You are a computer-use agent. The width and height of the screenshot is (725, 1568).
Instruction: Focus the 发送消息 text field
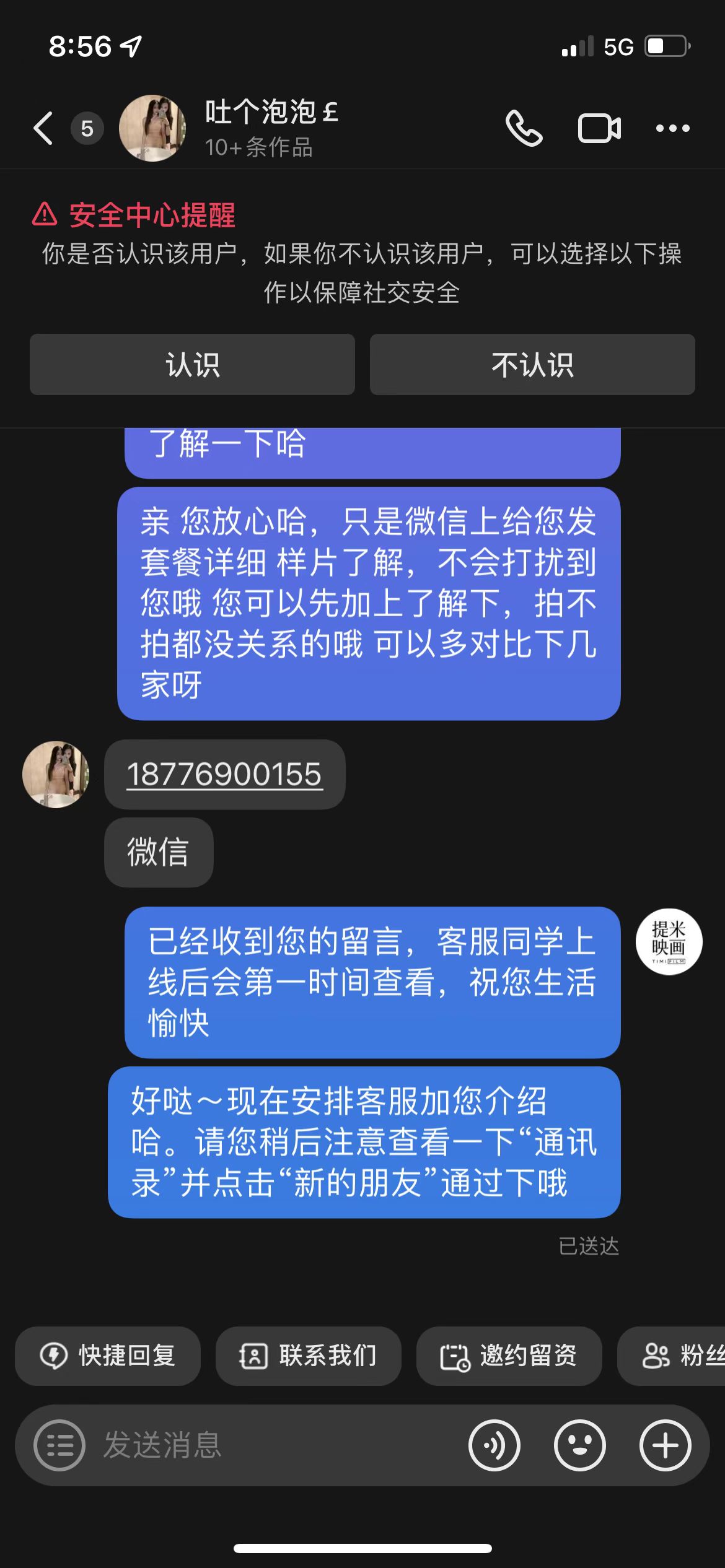pyautogui.click(x=273, y=1445)
